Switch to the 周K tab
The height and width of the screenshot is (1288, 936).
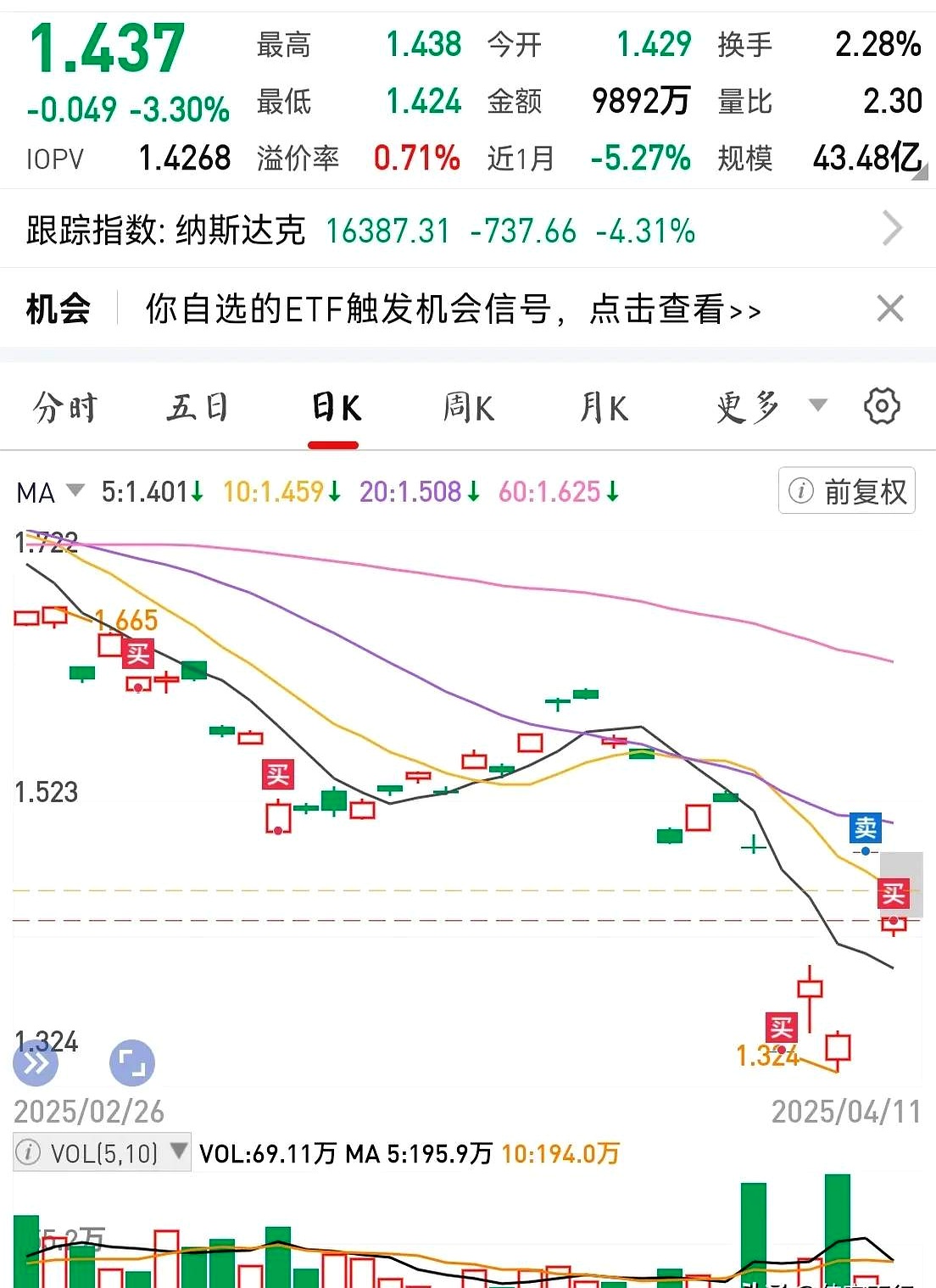pyautogui.click(x=467, y=406)
